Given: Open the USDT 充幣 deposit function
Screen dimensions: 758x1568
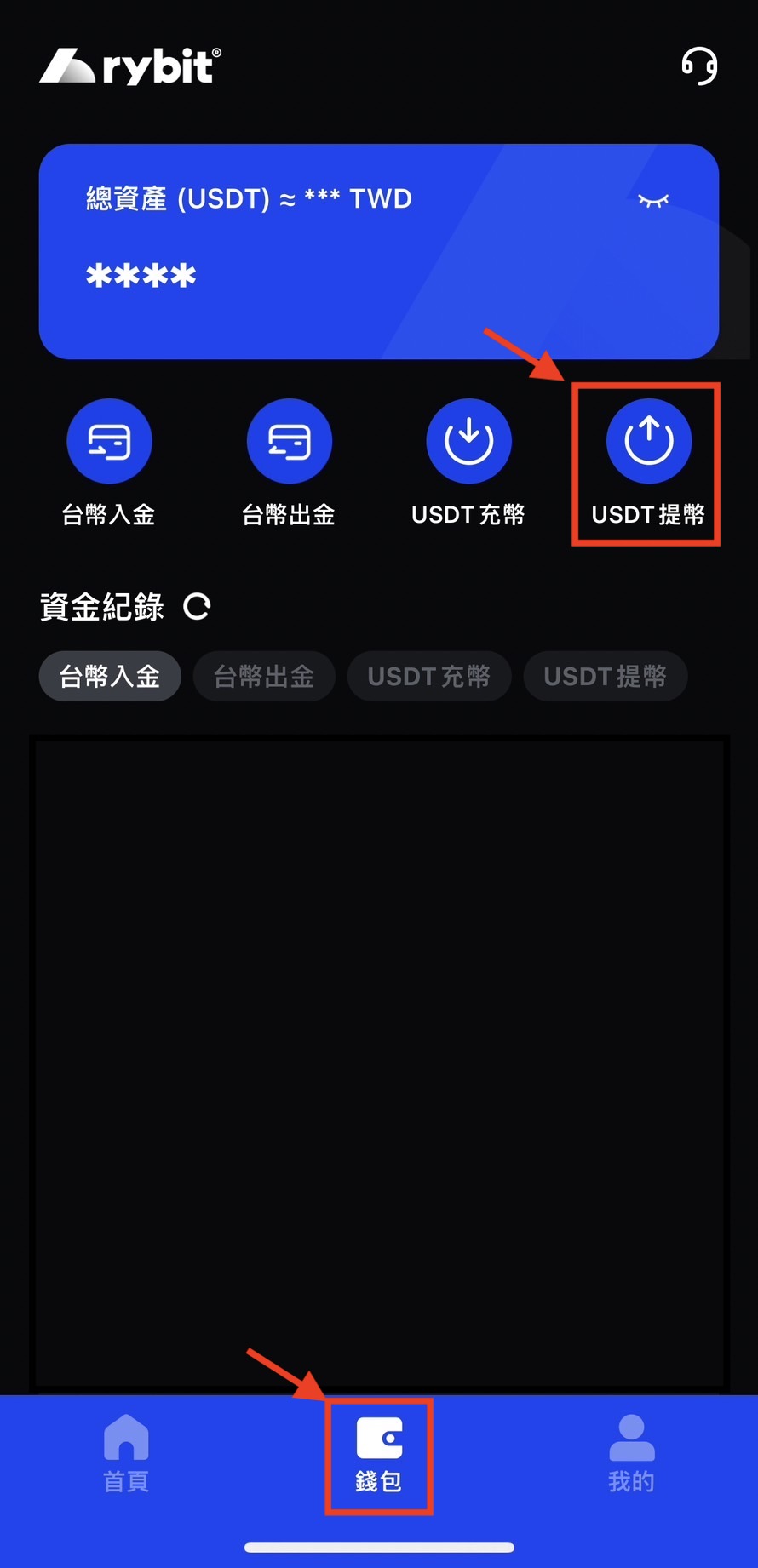Looking at the screenshot, I should tap(468, 440).
